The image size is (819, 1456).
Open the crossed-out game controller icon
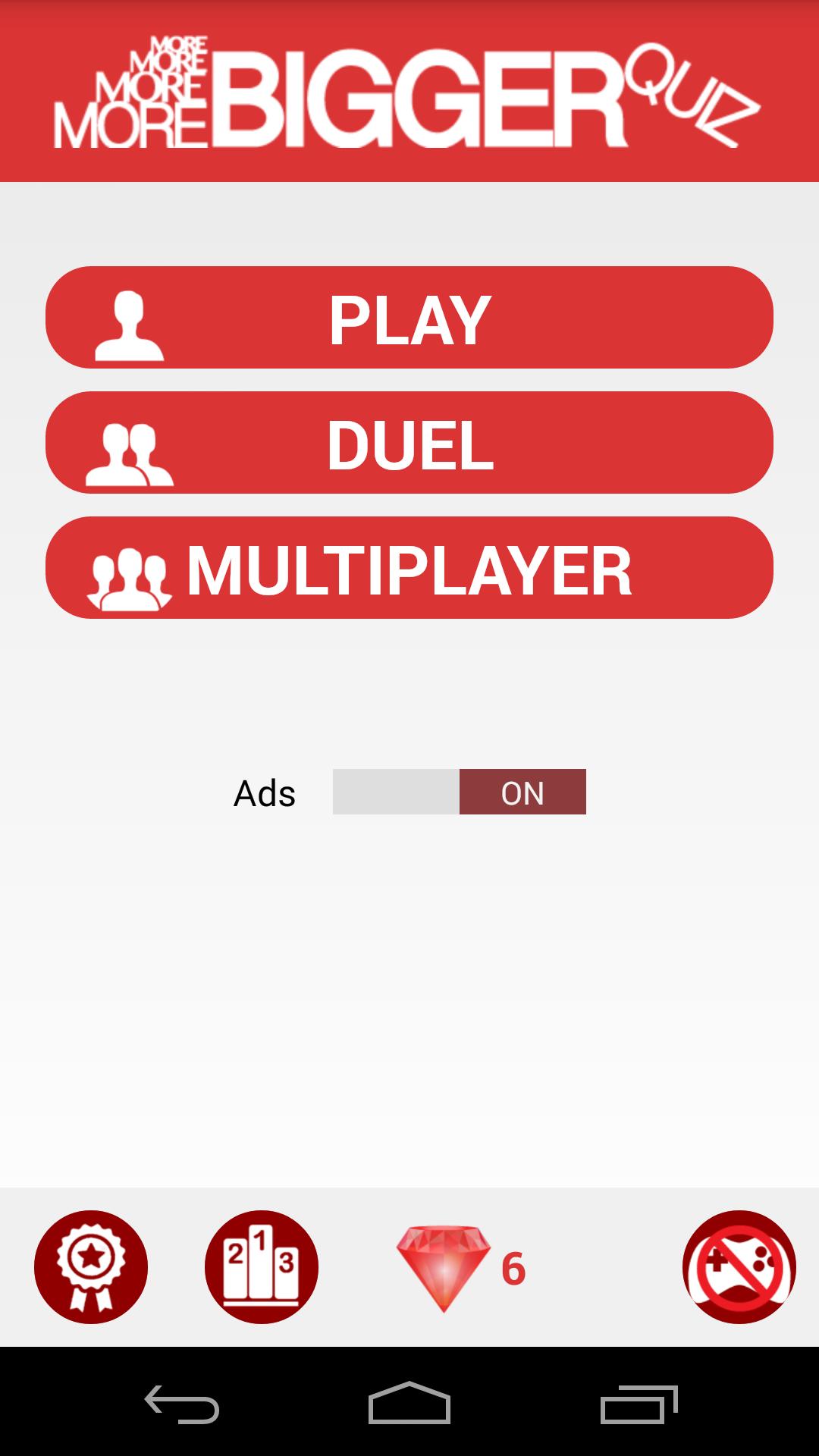(x=739, y=1267)
